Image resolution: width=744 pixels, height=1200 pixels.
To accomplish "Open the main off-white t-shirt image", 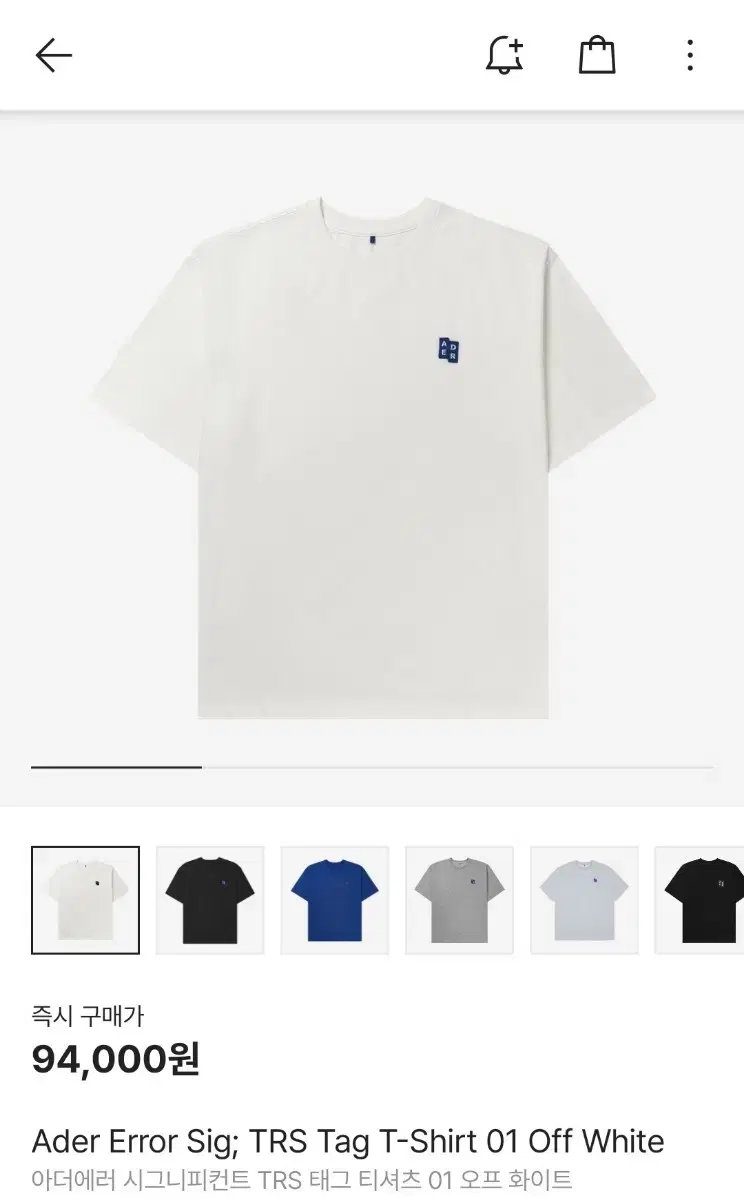I will click(372, 458).
